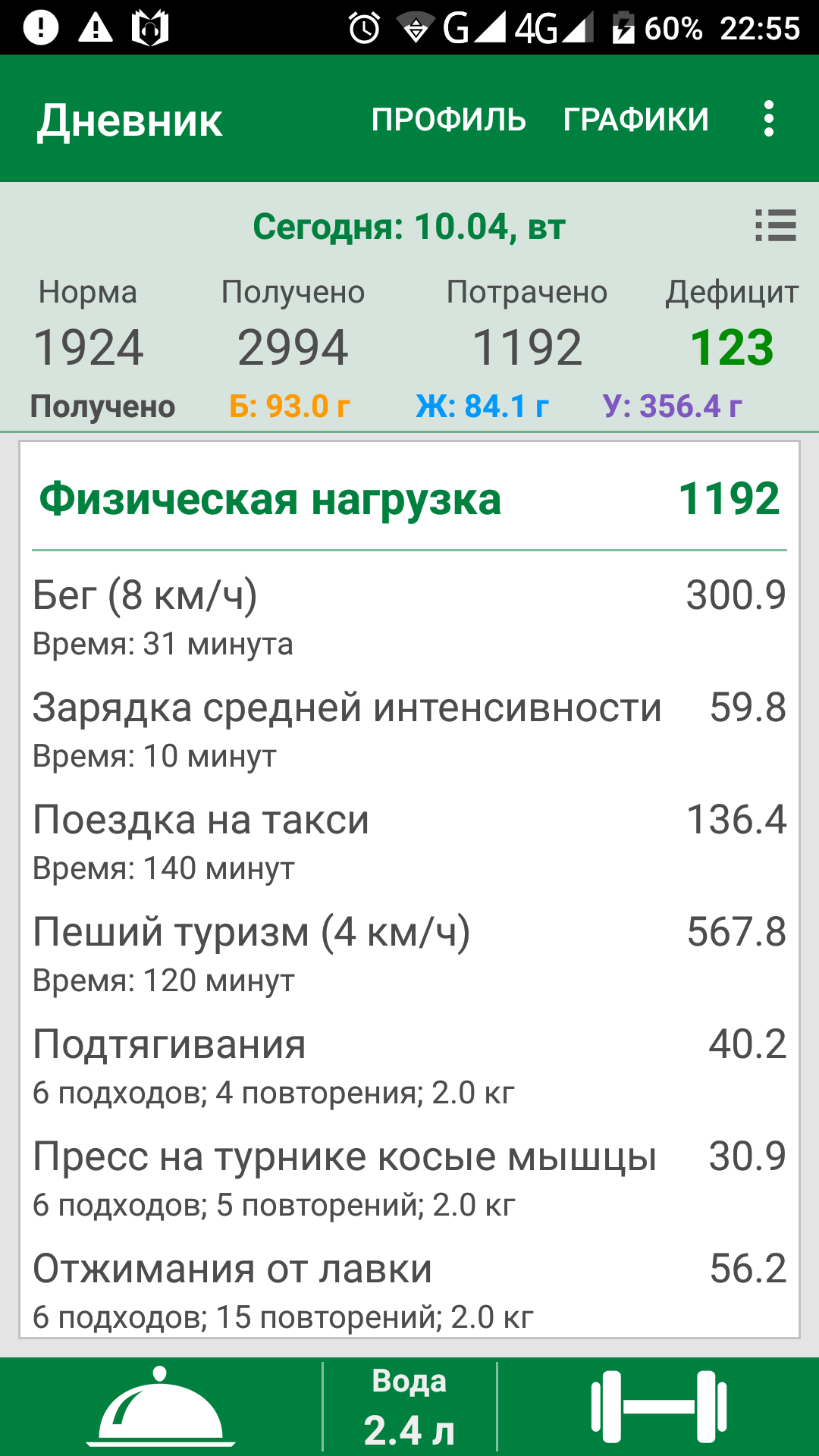Open the ПРОФИЛЬ section
This screenshot has height=1456, width=819.
[448, 119]
